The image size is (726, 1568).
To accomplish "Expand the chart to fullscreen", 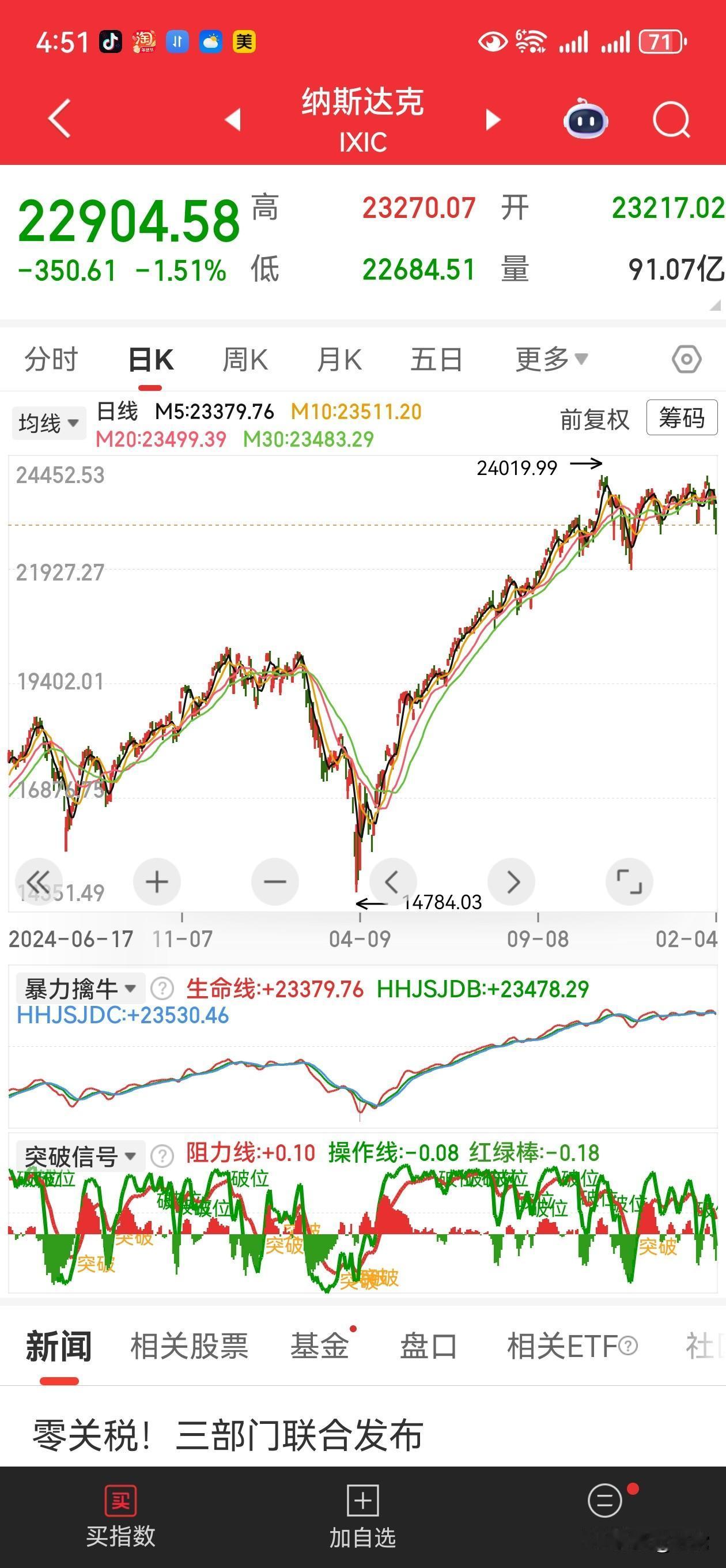I will (x=629, y=881).
